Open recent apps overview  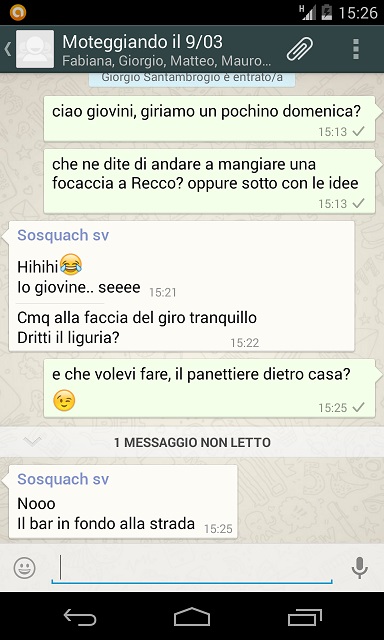304,616
